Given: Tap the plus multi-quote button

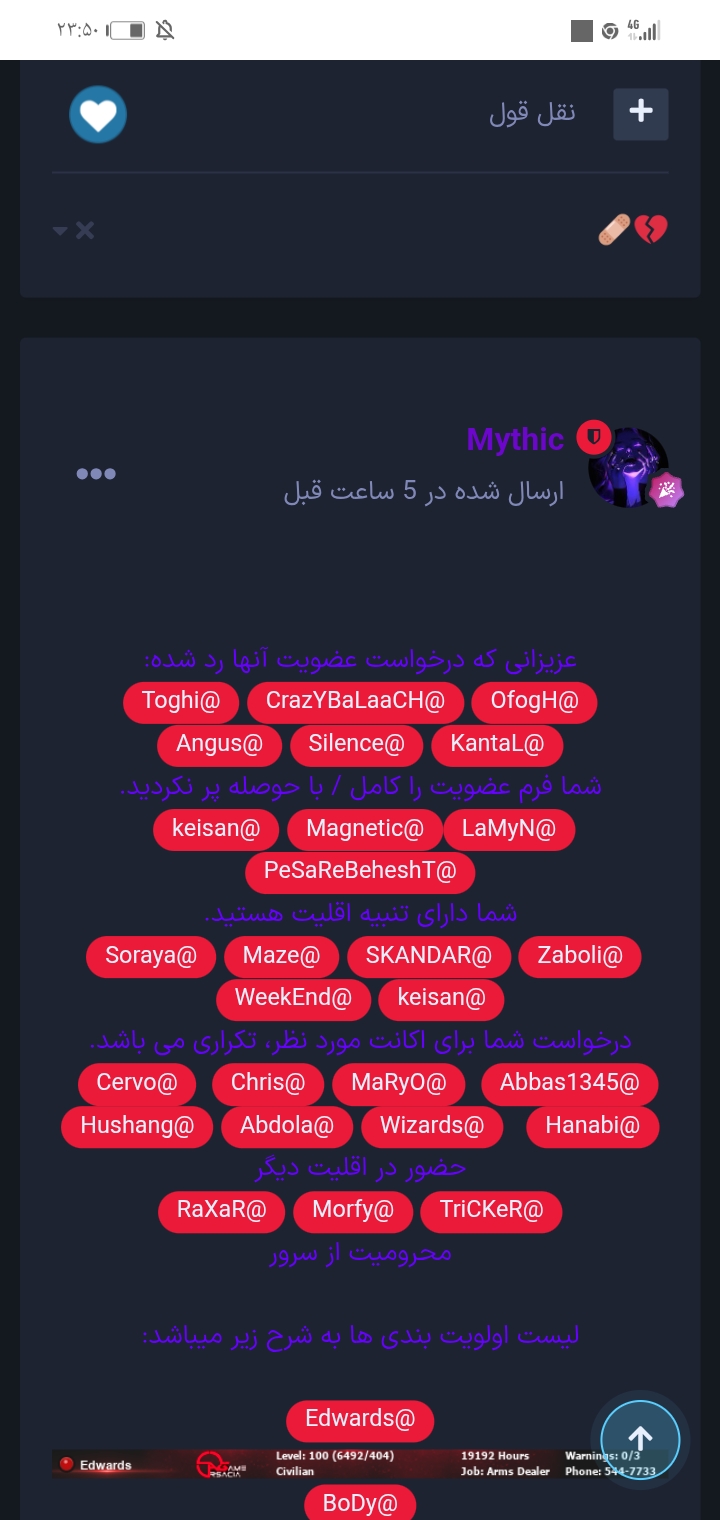Looking at the screenshot, I should 640,113.
